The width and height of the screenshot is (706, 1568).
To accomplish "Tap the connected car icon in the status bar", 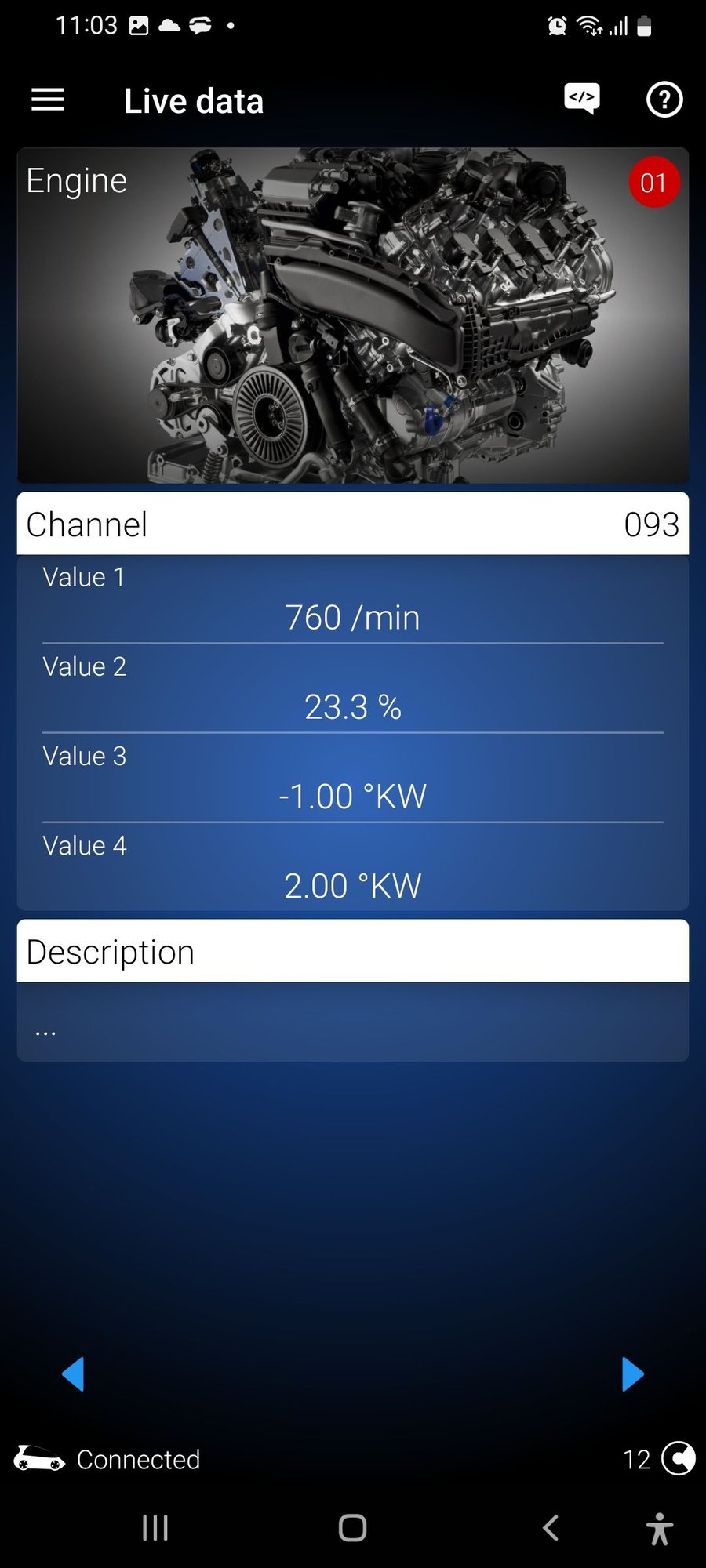I will [38, 1459].
